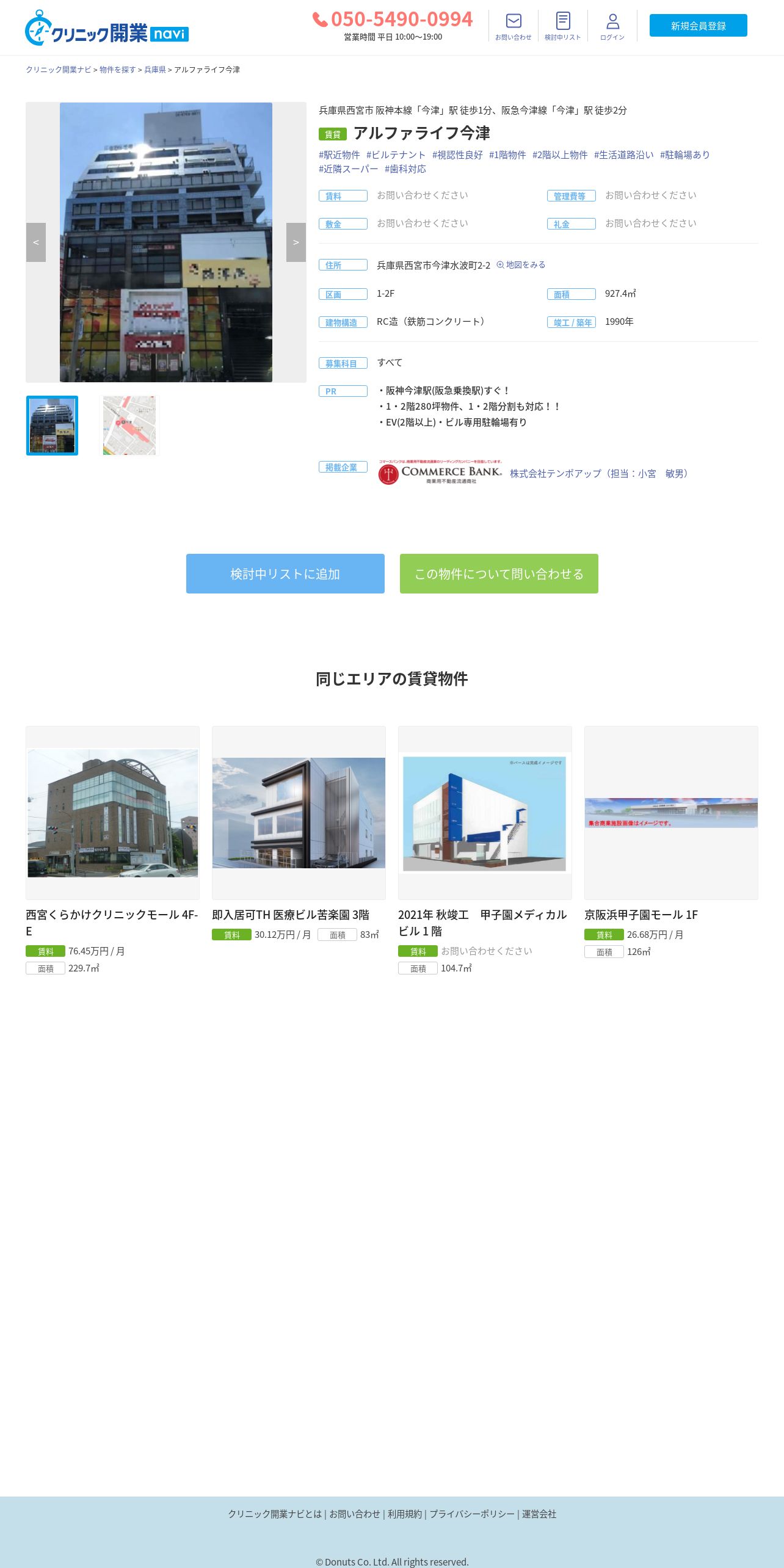Viewport: 784px width, 1568px height.
Task: Tap the ログイン user icon
Action: click(x=612, y=26)
